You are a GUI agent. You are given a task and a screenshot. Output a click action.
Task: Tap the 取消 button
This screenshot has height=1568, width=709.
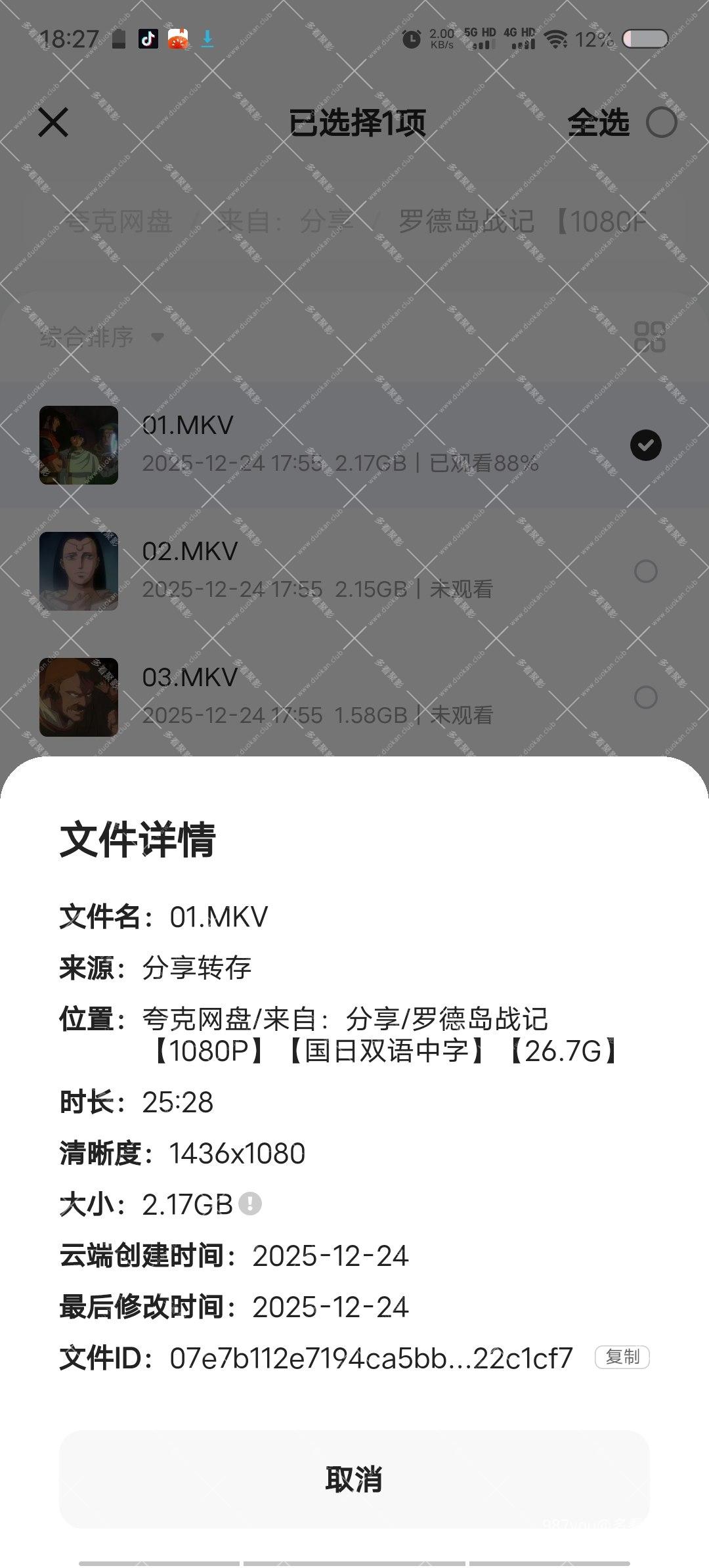pyautogui.click(x=354, y=1479)
